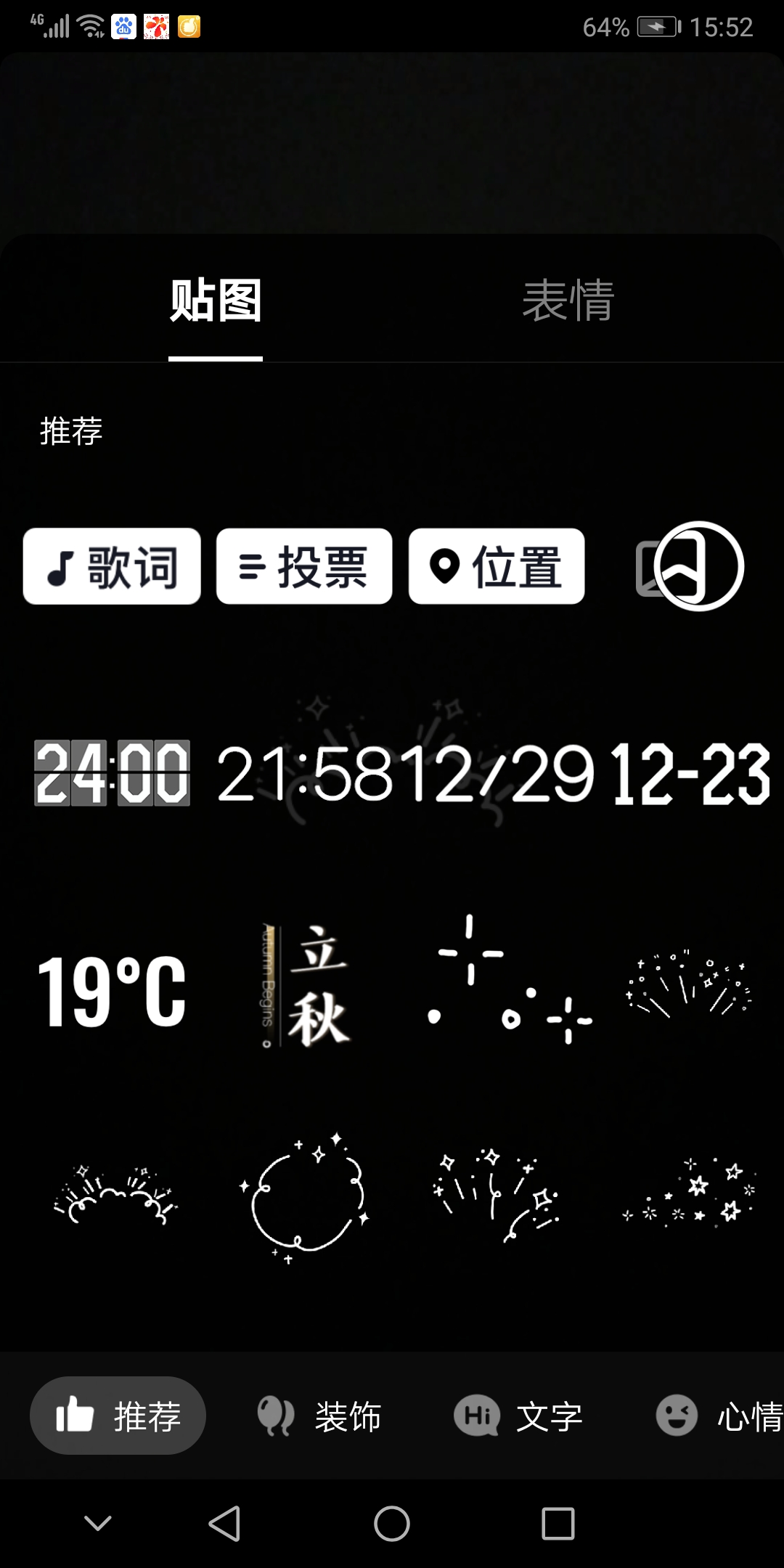784x1568 pixels.
Task: Open the lyrics (歌词) sticker tool
Action: point(111,567)
